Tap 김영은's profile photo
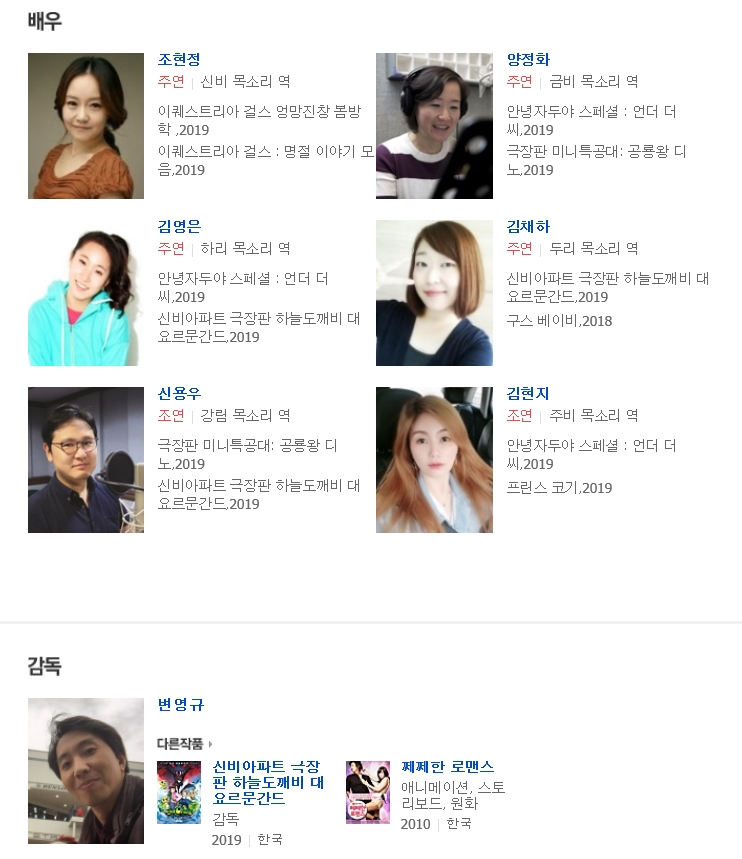The width and height of the screenshot is (742, 859). 86,293
